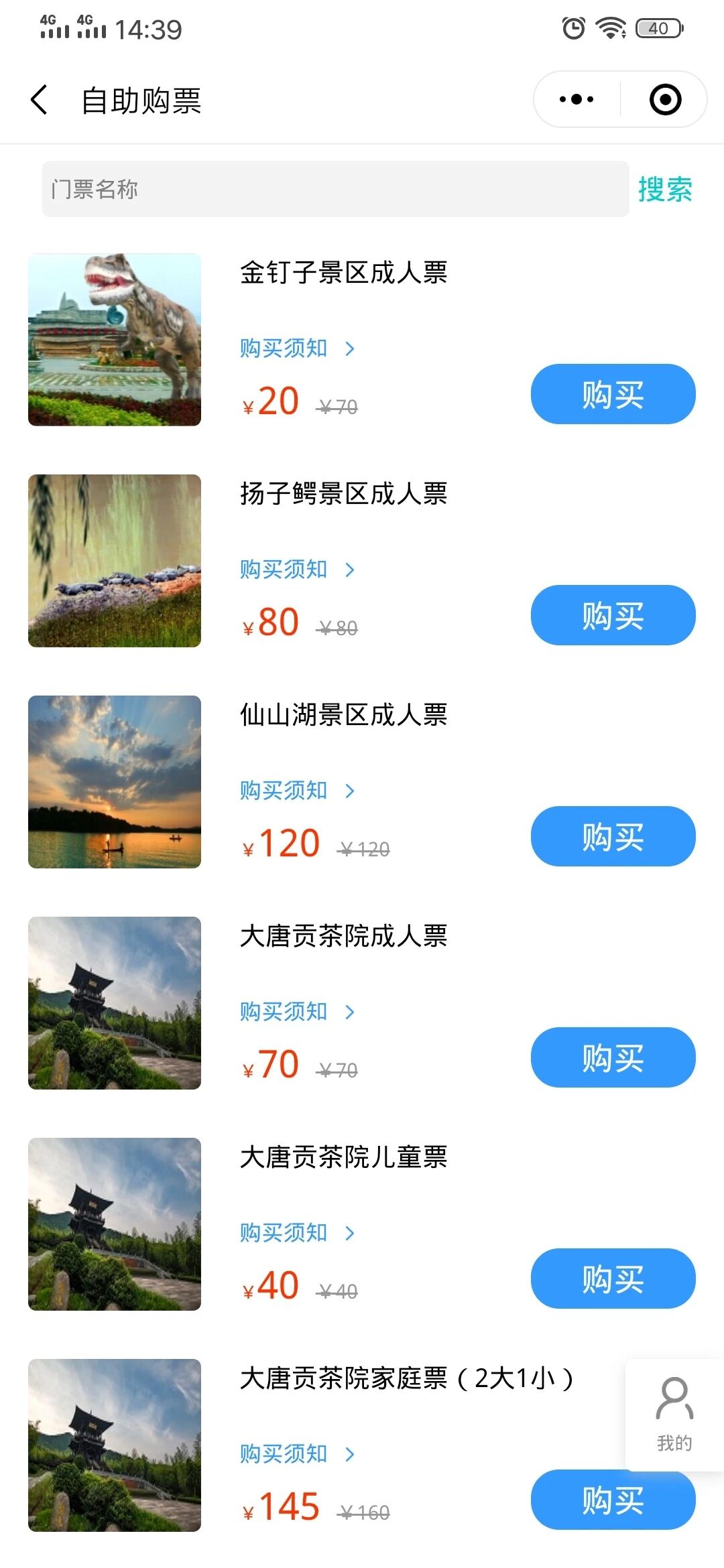The height and width of the screenshot is (1568, 724).
Task: Focus the 门票名称 search field
Action: click(335, 189)
